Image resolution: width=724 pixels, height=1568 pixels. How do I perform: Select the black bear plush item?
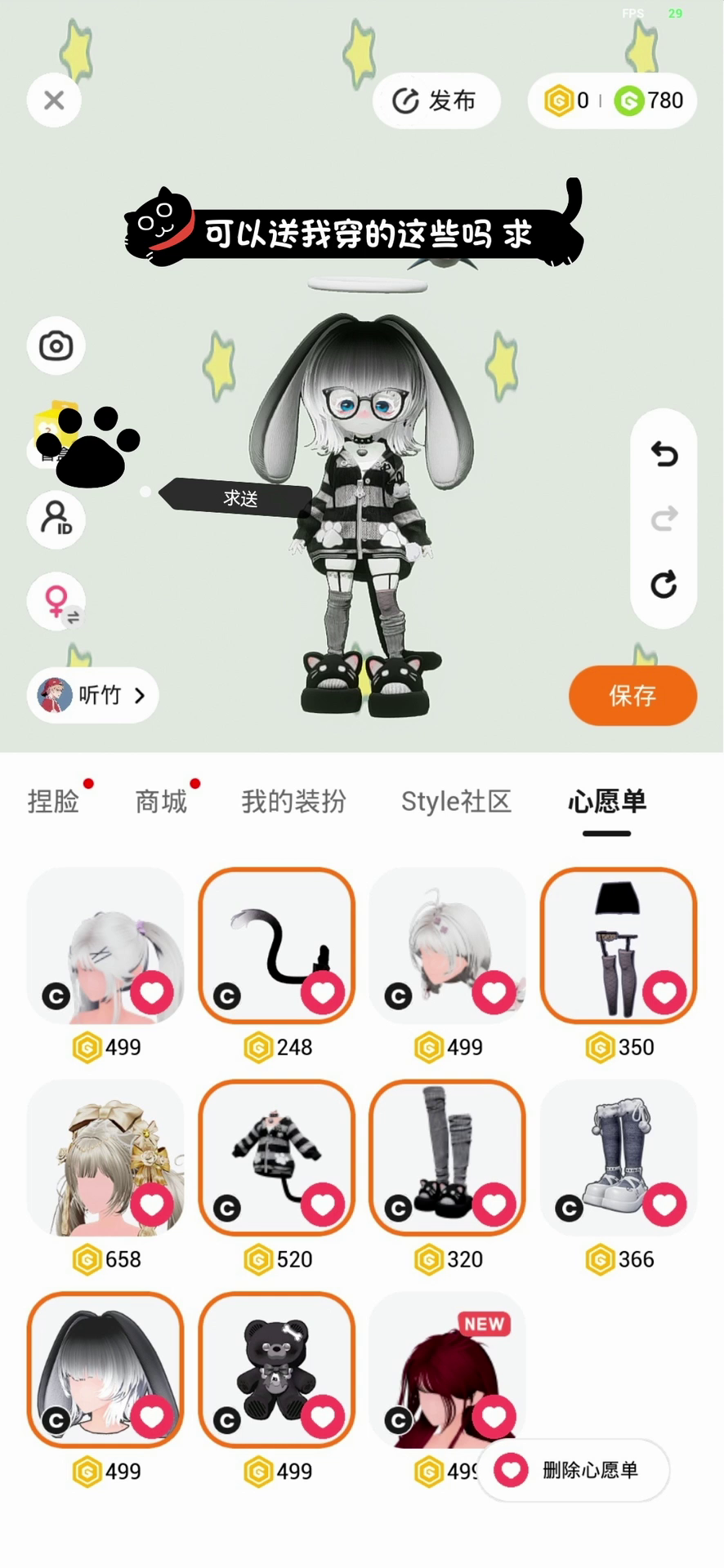(x=276, y=1370)
